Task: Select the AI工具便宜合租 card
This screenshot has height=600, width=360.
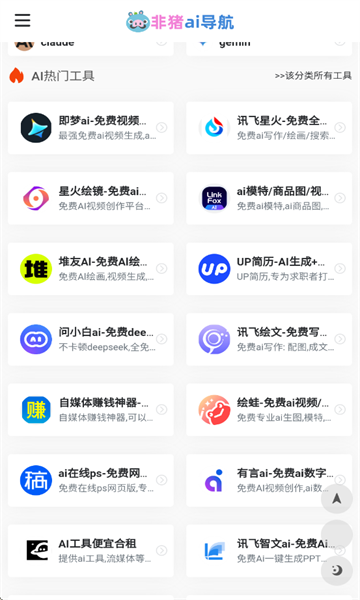Action: [x=91, y=551]
